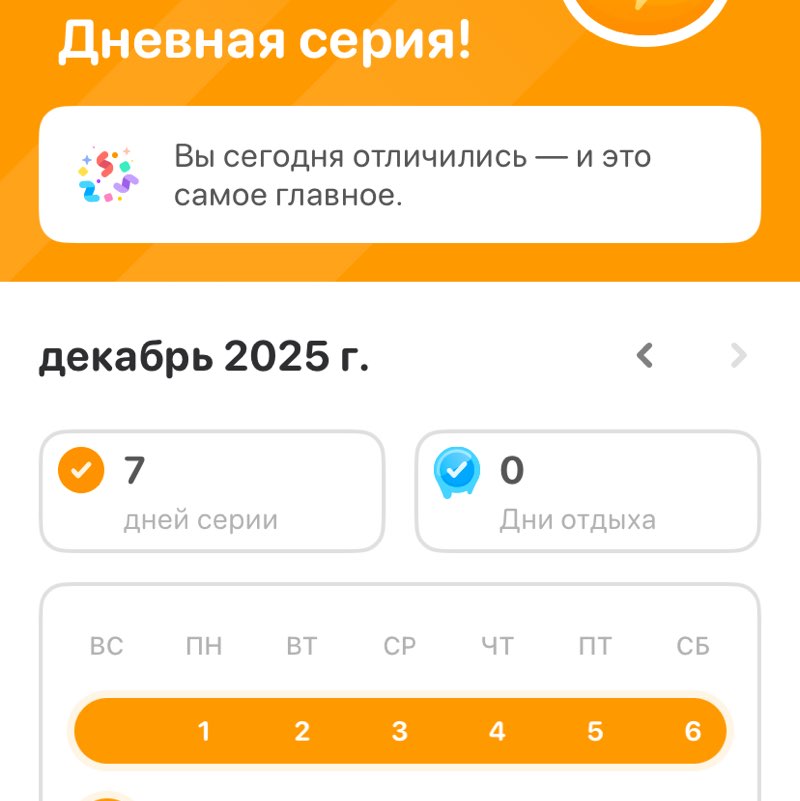Screen dimensions: 800x801
Task: Click the Вы сегодня отличились message card
Action: coord(400,173)
